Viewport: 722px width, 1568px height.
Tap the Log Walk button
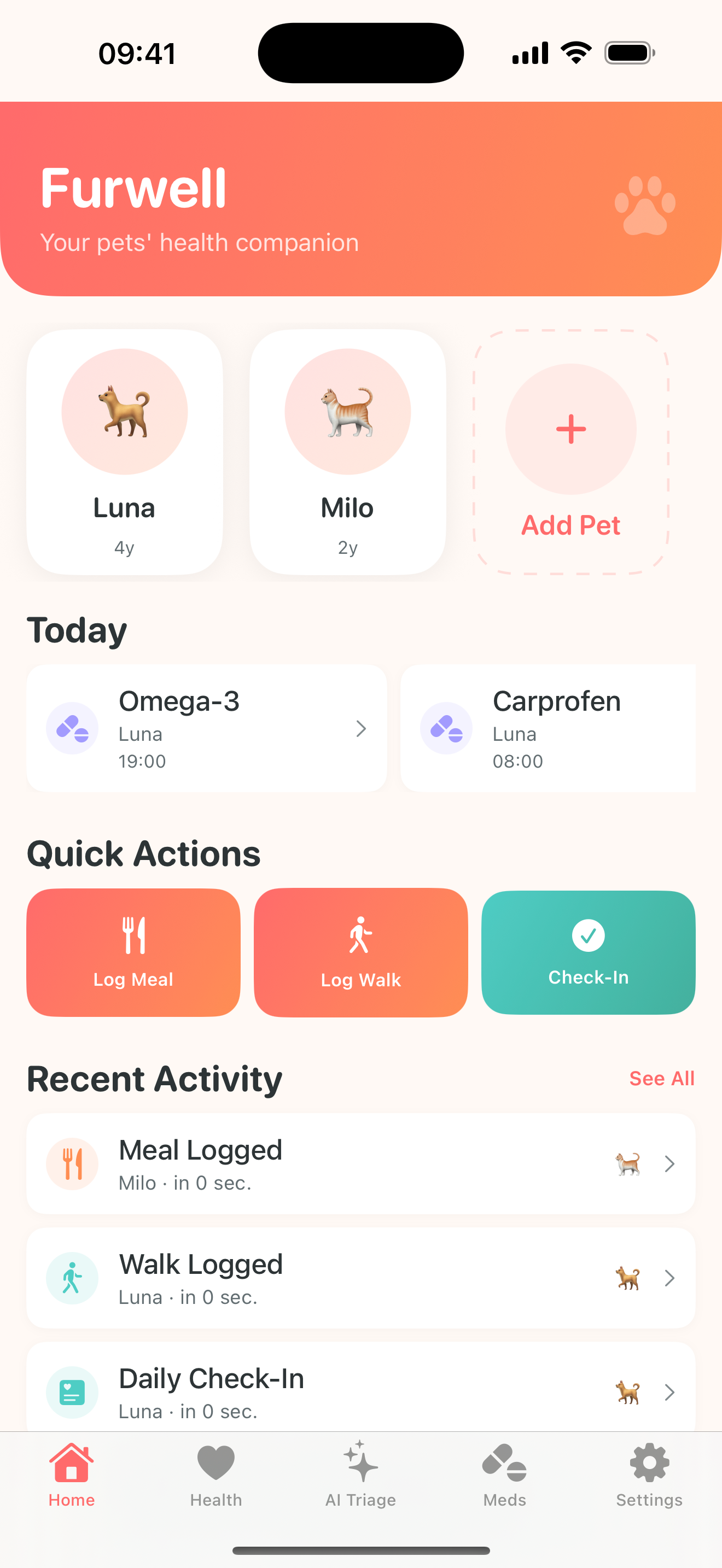pos(360,952)
